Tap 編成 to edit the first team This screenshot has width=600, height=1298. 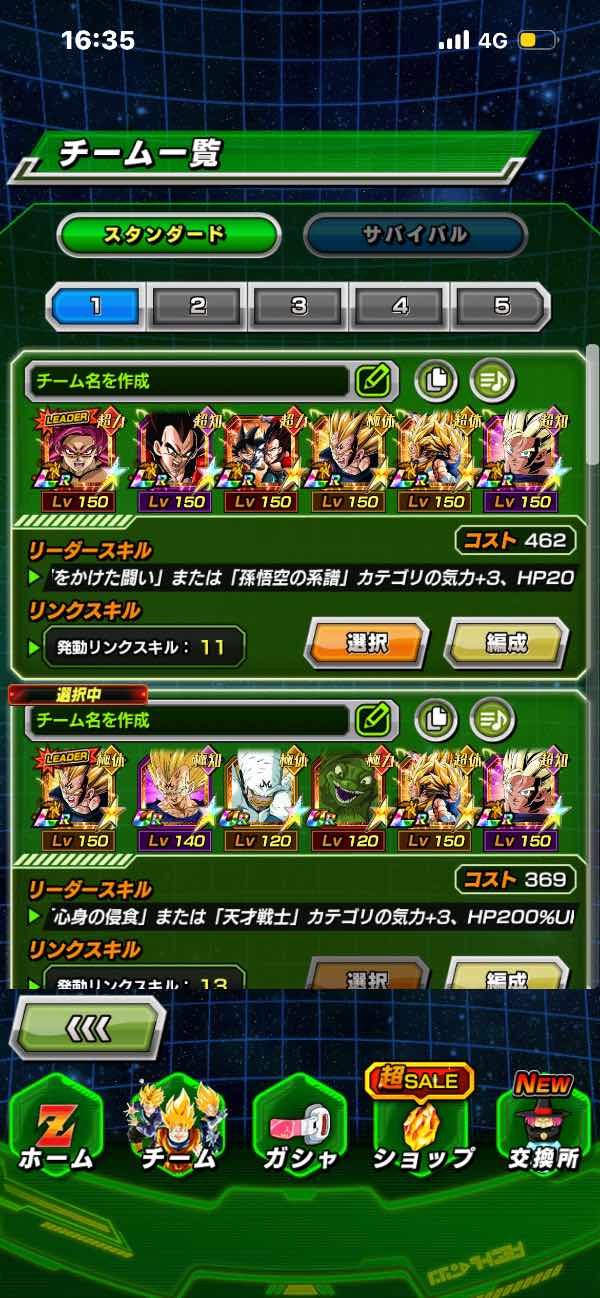tap(506, 643)
